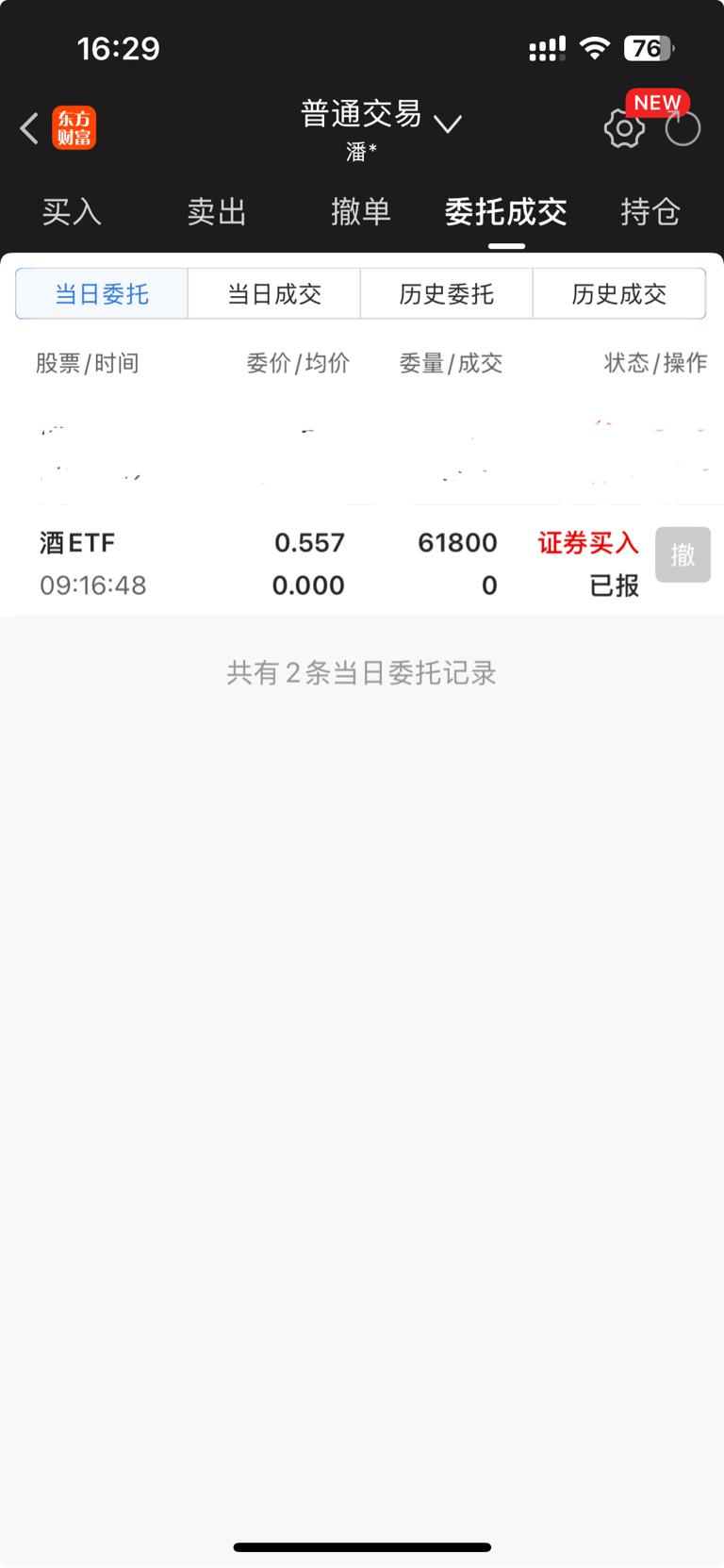Image resolution: width=724 pixels, height=1568 pixels.
Task: Select the 当日委托 segment
Action: tap(102, 293)
